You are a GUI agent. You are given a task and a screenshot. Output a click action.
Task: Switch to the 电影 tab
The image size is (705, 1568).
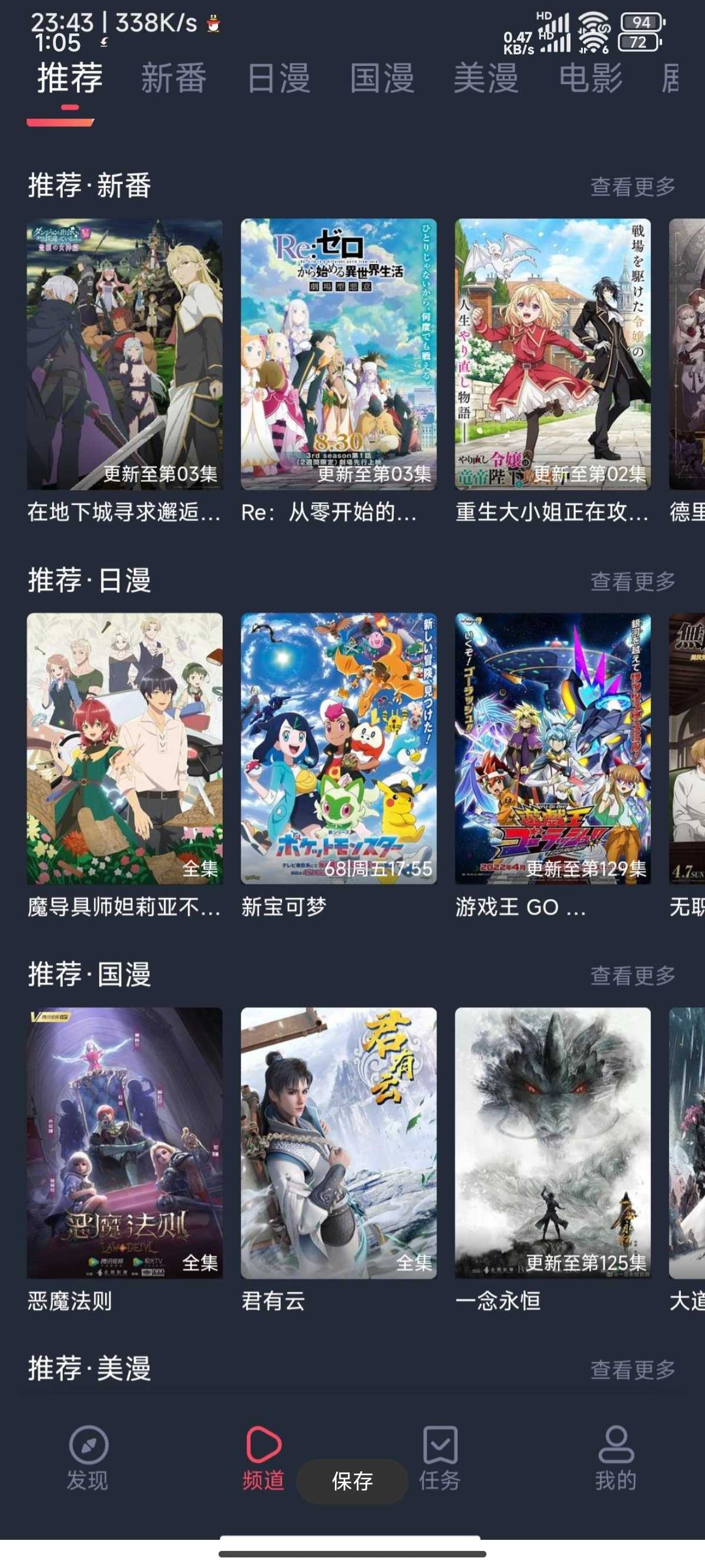(590, 79)
